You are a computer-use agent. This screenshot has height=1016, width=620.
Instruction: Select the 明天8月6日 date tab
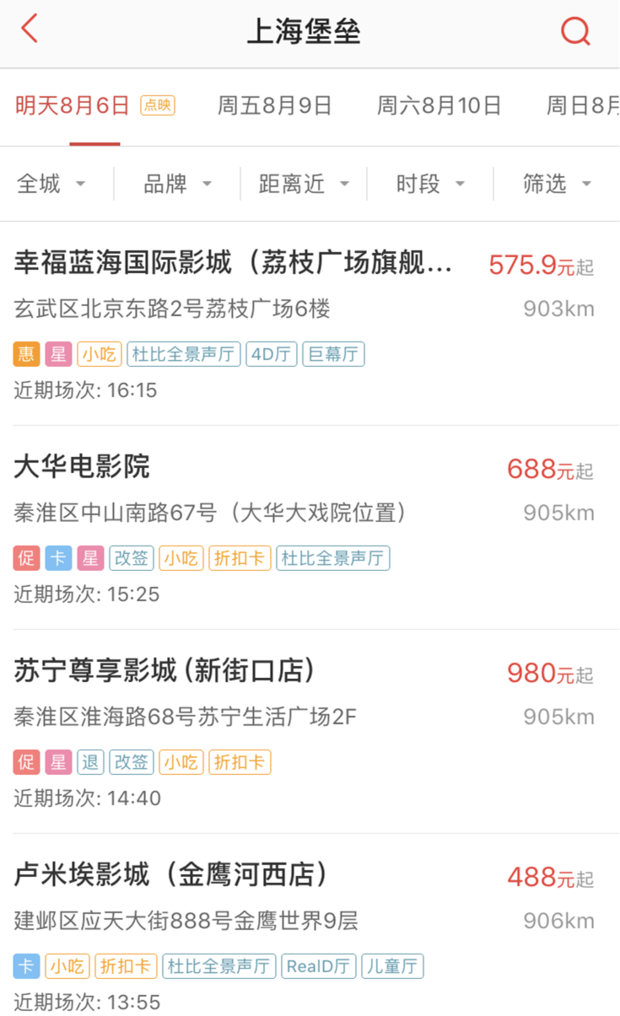pos(95,106)
